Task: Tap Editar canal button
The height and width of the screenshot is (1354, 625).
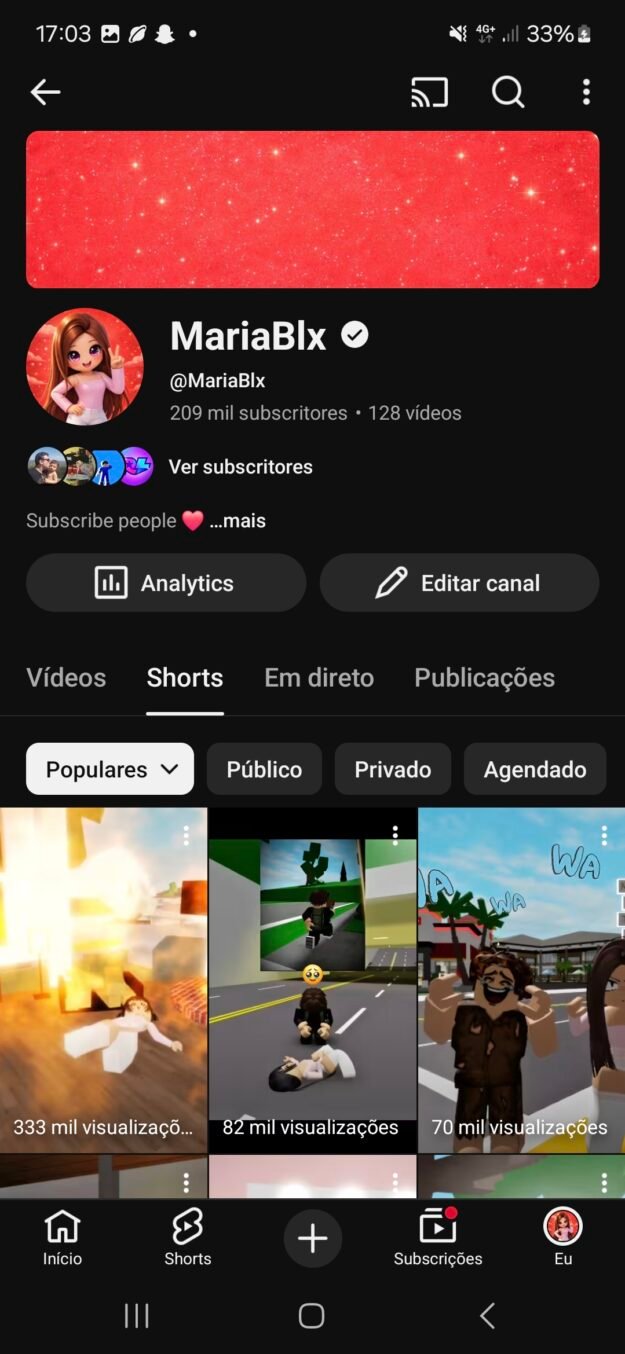Action: click(x=459, y=583)
